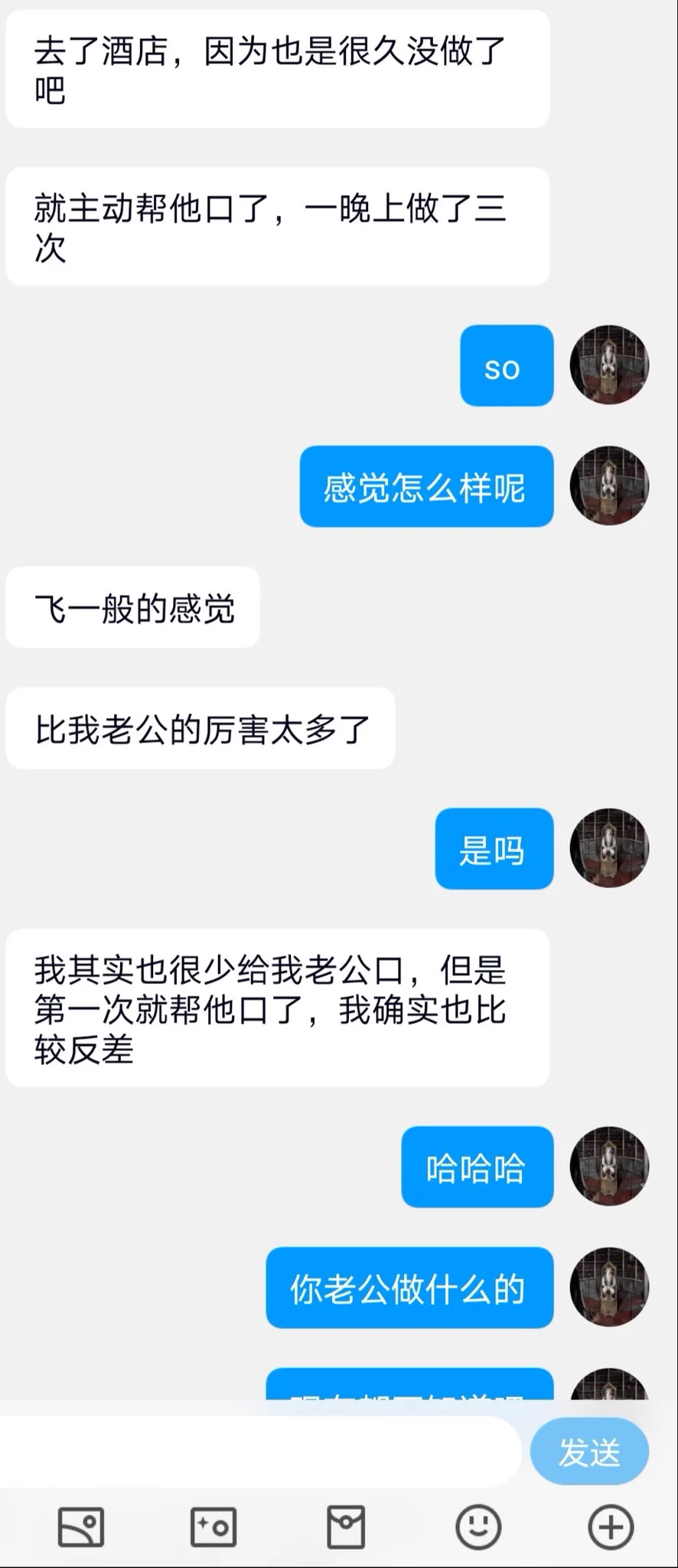678x1568 pixels.
Task: Open the emoji picker
Action: (x=478, y=1527)
